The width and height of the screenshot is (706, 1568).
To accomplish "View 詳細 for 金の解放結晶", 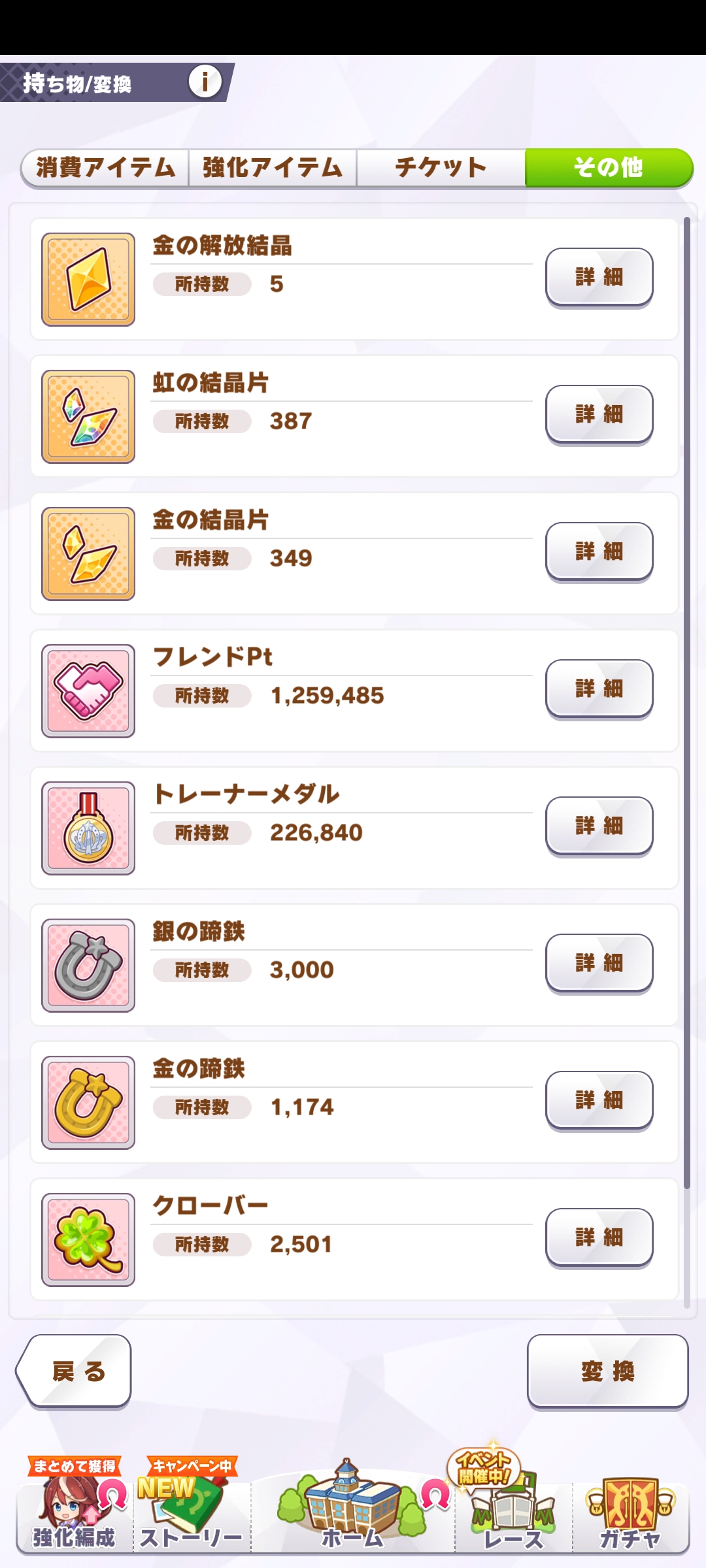I will (x=599, y=277).
